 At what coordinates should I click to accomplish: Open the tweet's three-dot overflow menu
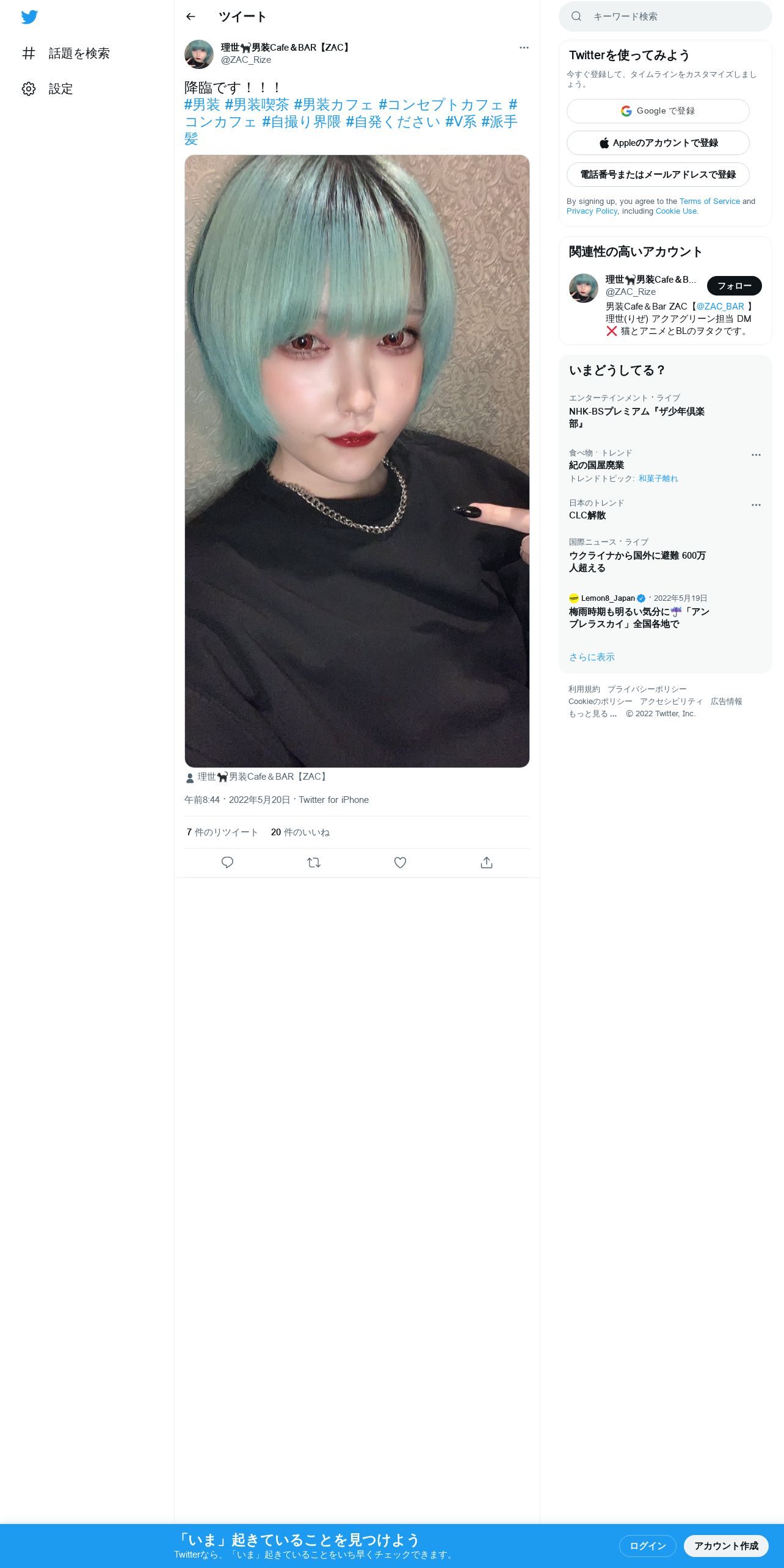tap(524, 48)
